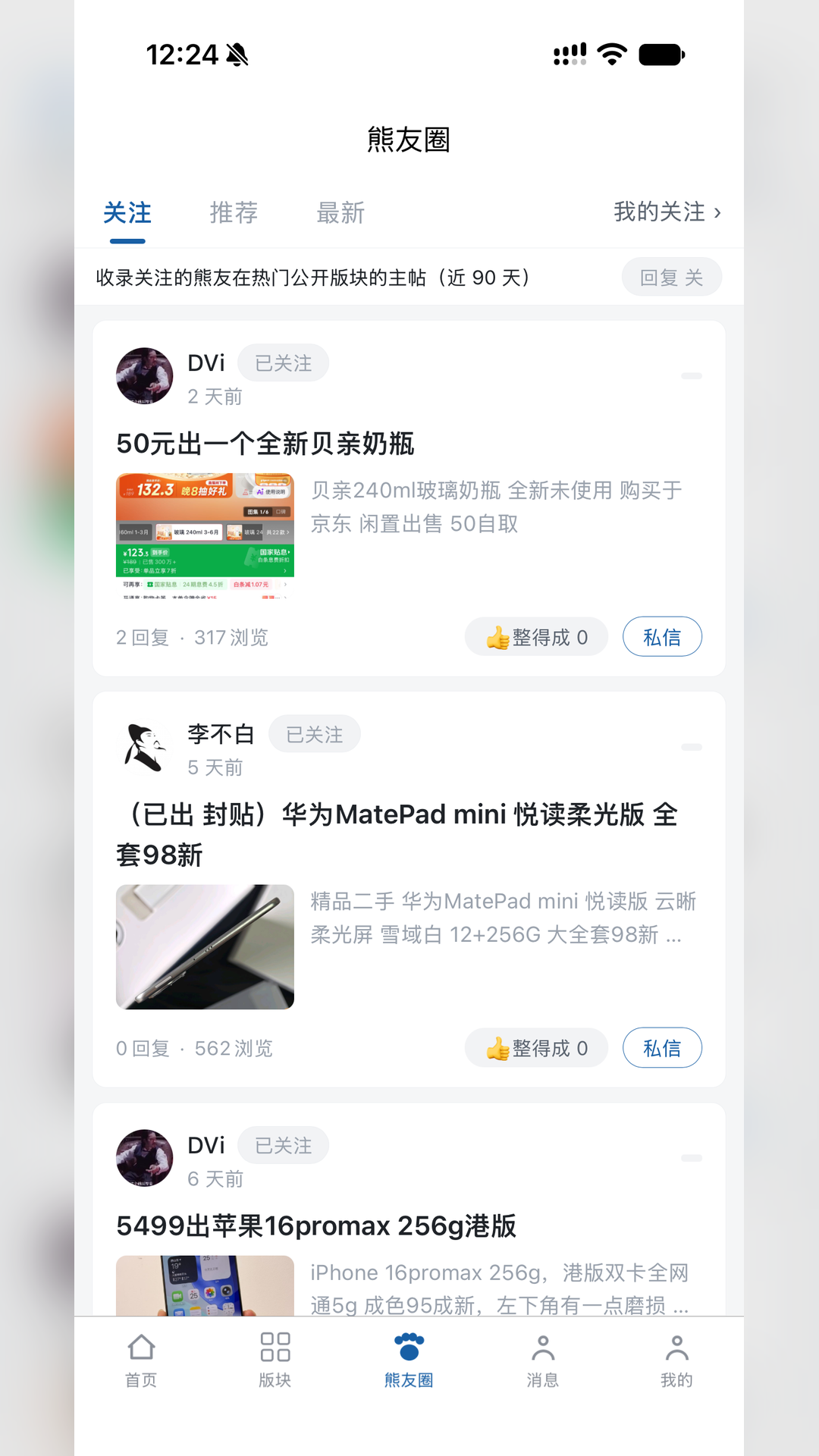Open the 5499出苹果16promax post

pos(316,1226)
